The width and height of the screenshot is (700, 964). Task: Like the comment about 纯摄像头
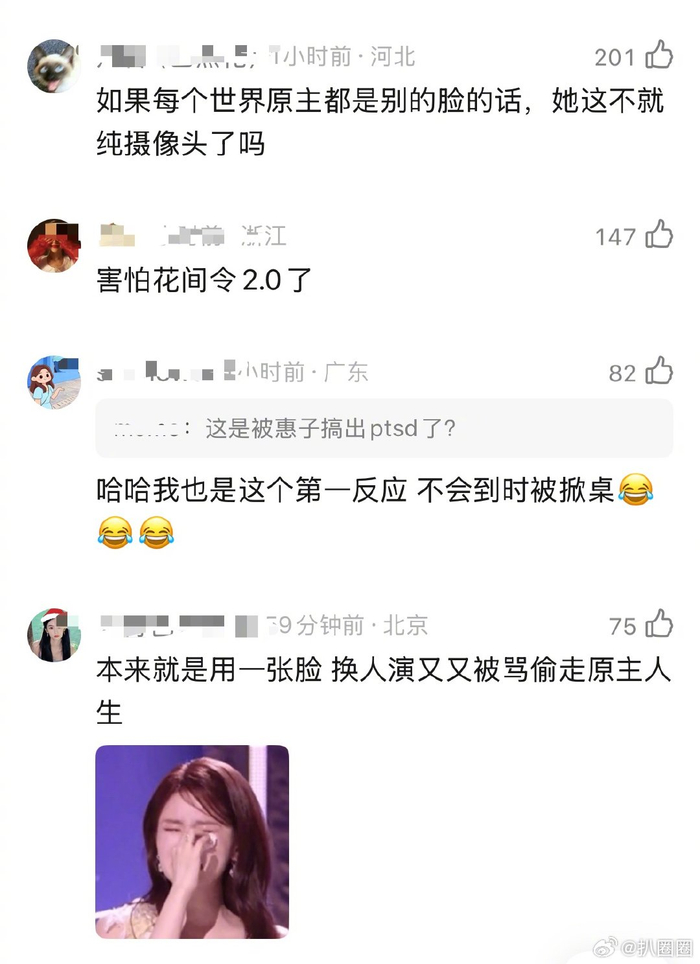coord(659,55)
